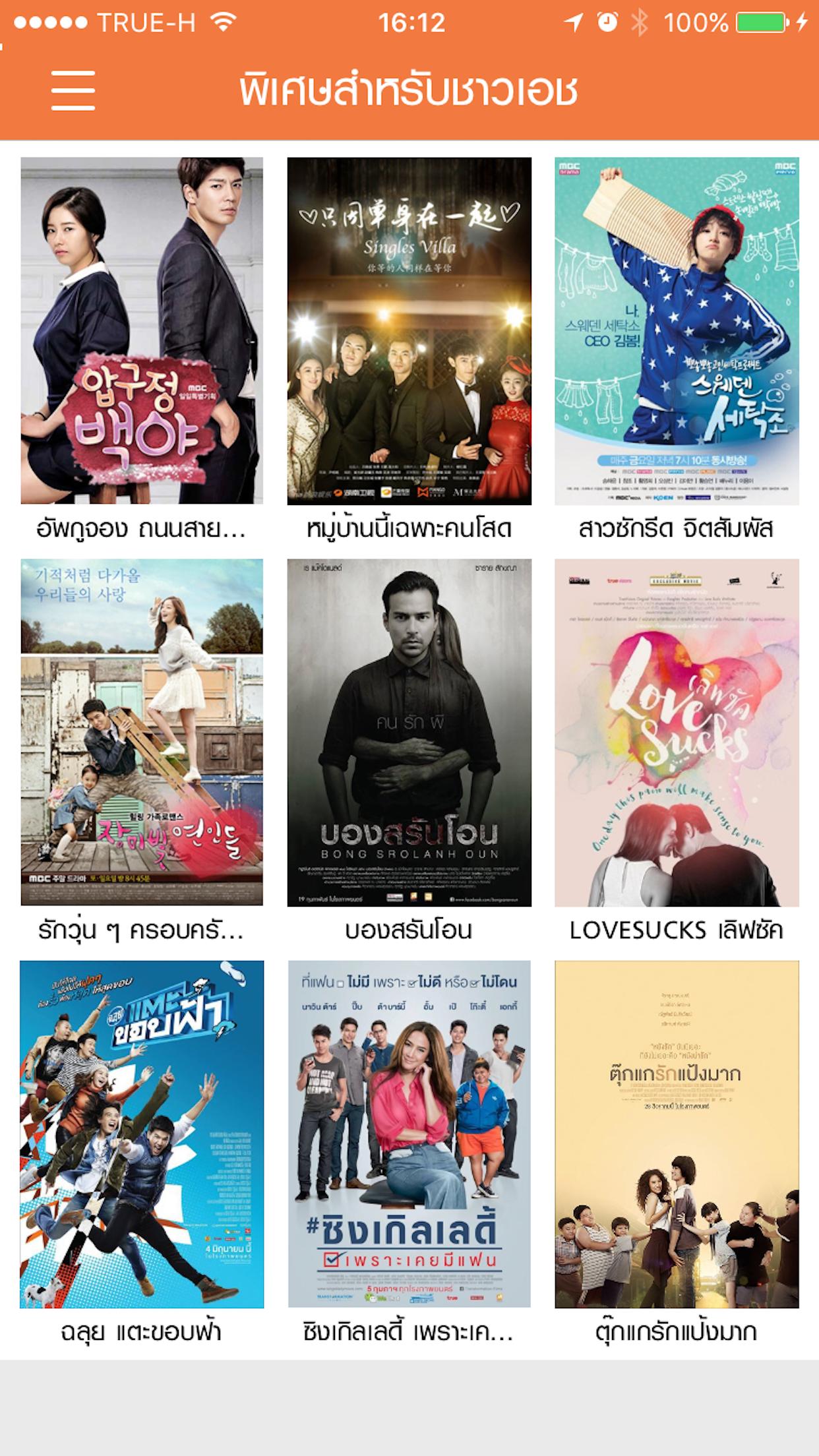The width and height of the screenshot is (819, 1456).
Task: Open สาวซักรีด จิตสัมผัส series
Action: (x=677, y=331)
